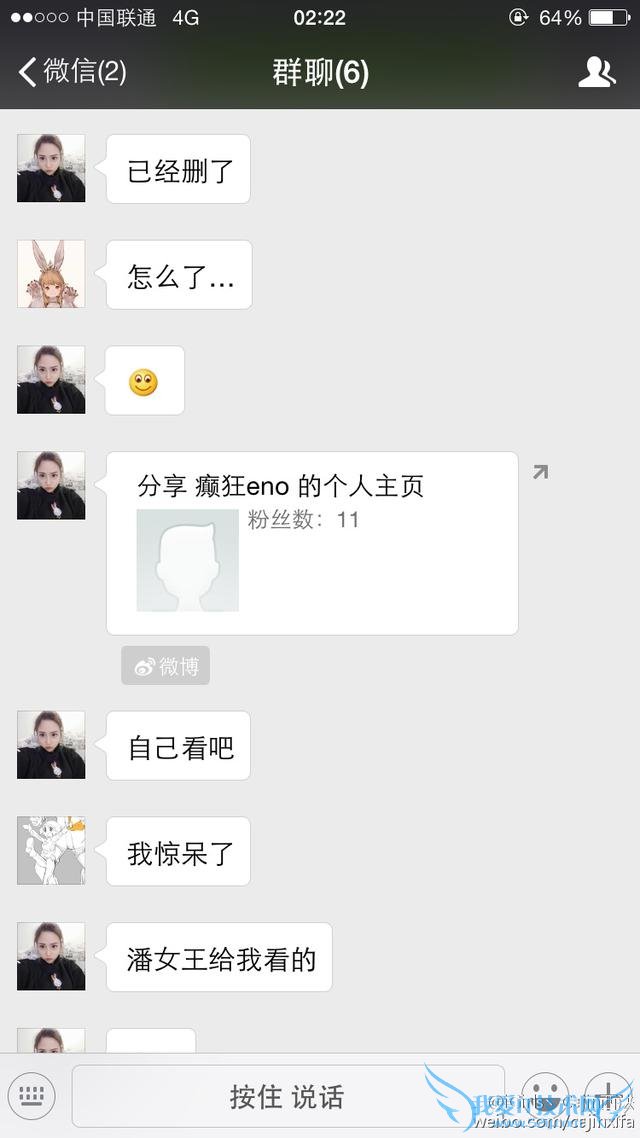Forward the shared profile via arrow icon

click(540, 472)
